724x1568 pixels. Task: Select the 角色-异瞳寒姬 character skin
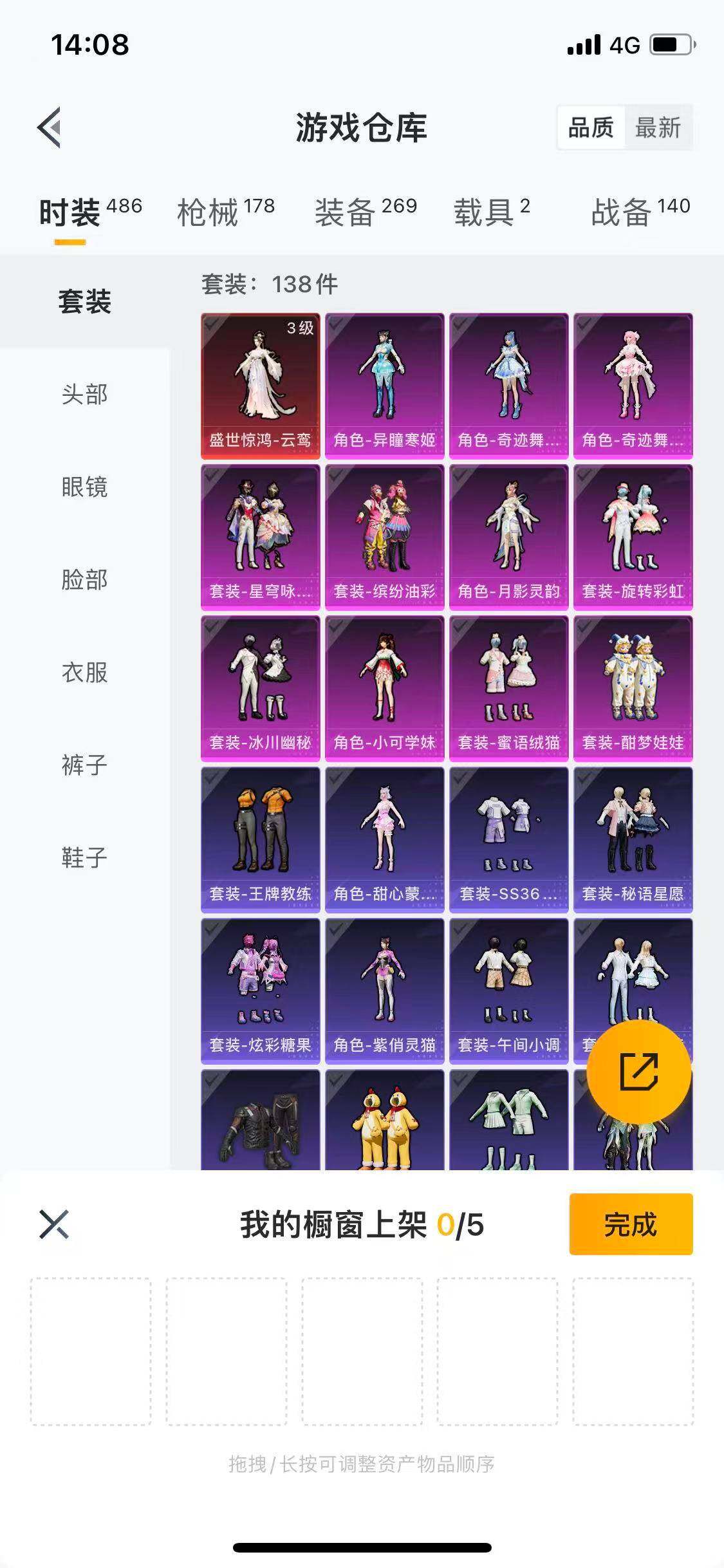point(384,384)
